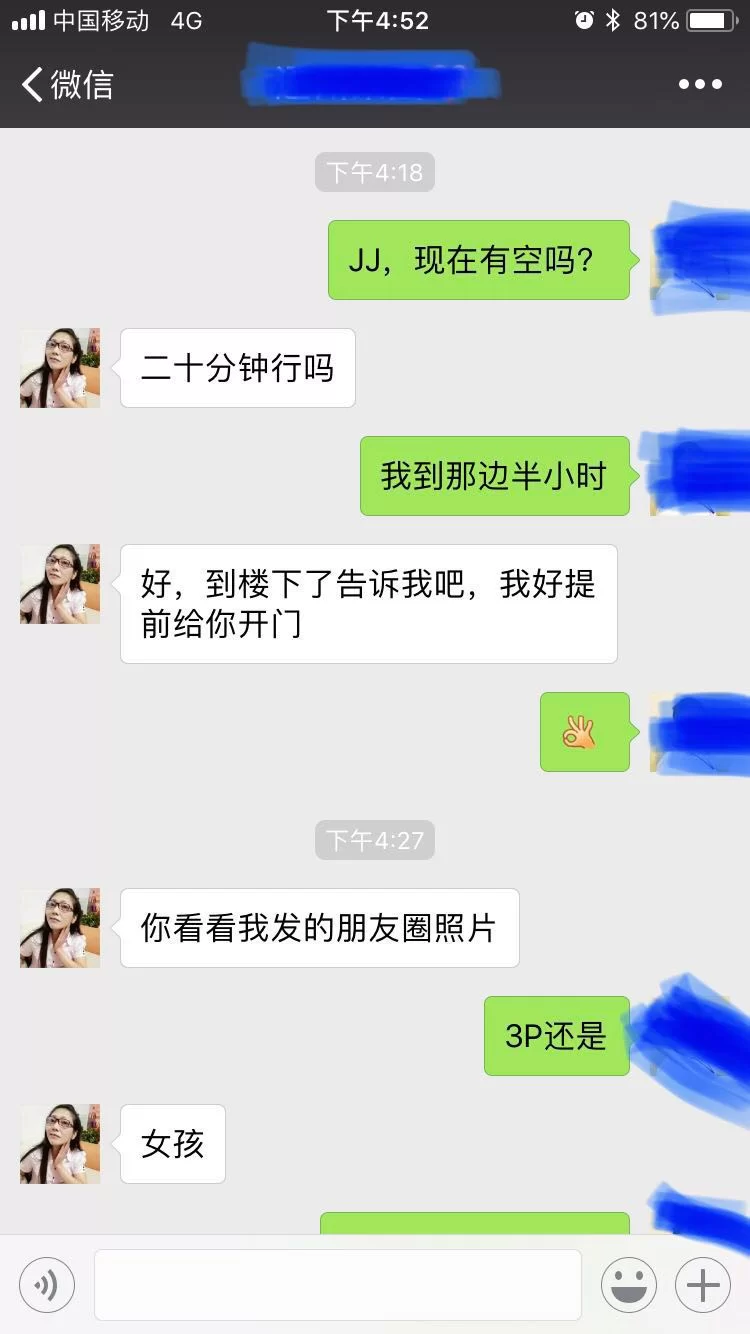Focus the message text field
The width and height of the screenshot is (750, 1334).
[338, 1285]
